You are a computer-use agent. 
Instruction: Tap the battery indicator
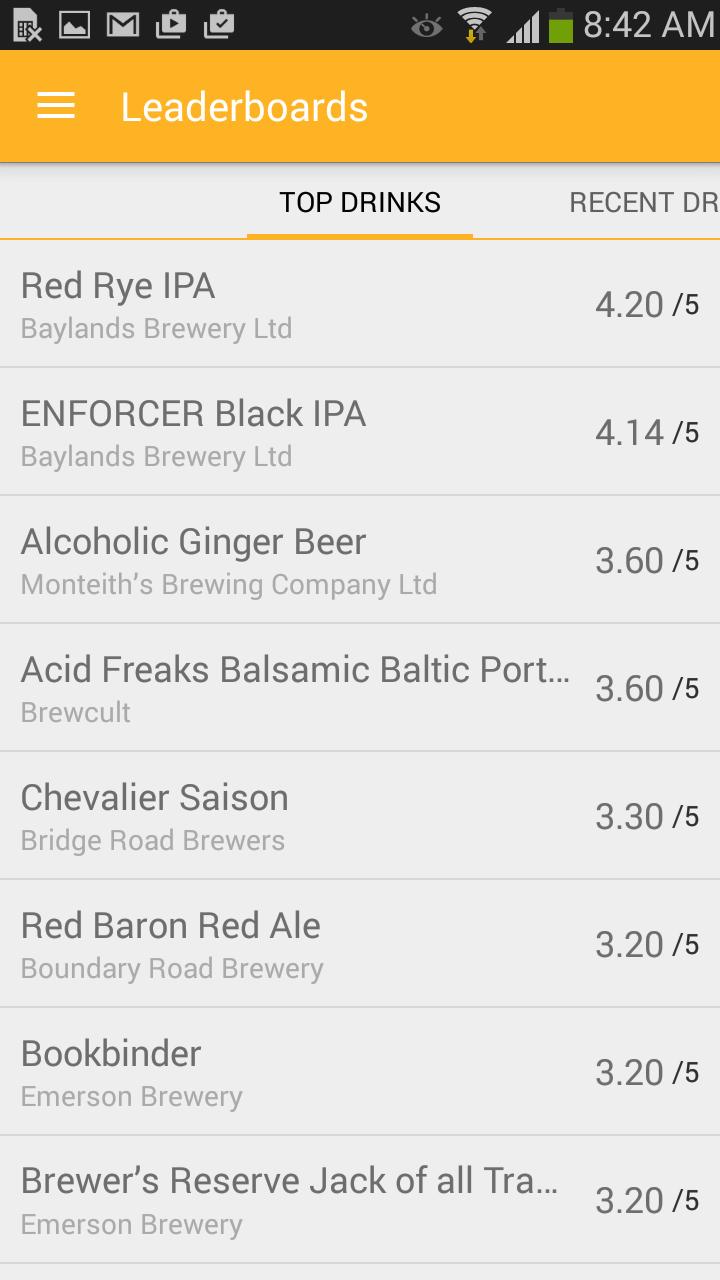tap(560, 26)
